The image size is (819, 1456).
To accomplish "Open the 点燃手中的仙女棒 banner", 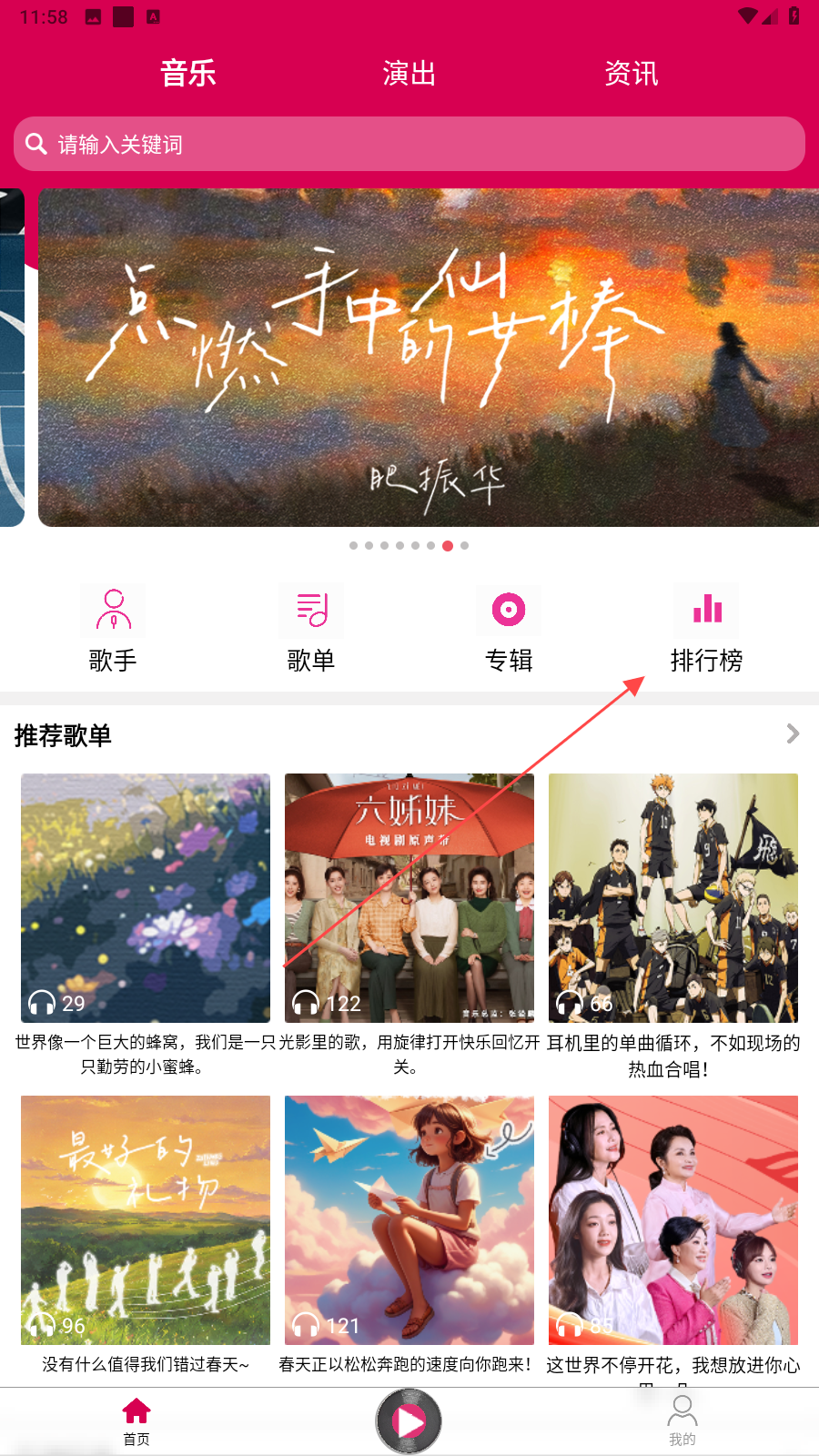I will pyautogui.click(x=429, y=358).
